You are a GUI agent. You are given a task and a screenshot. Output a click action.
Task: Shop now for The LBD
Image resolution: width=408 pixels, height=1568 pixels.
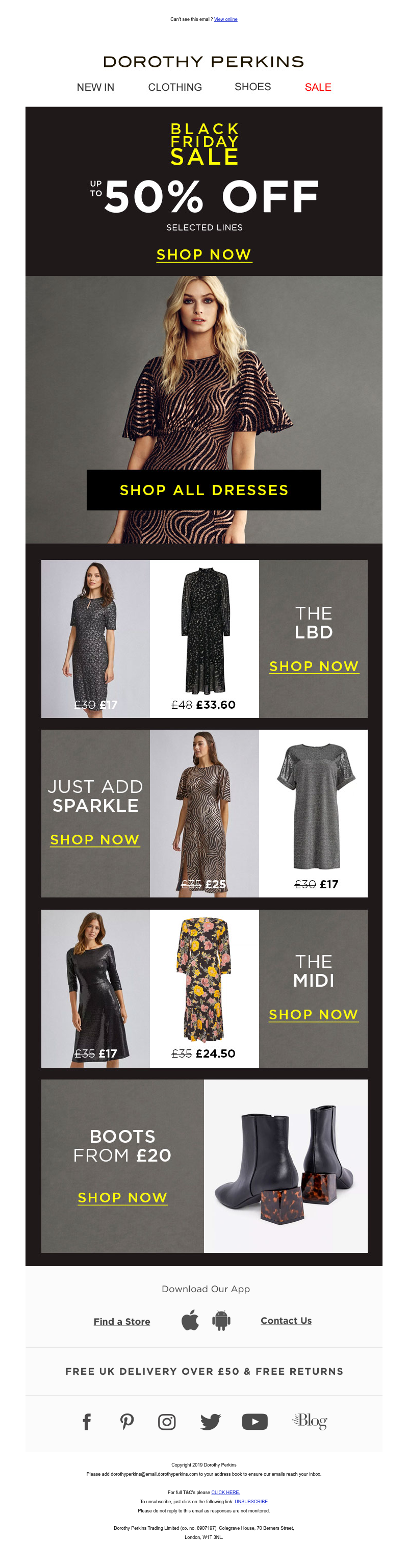tap(314, 666)
